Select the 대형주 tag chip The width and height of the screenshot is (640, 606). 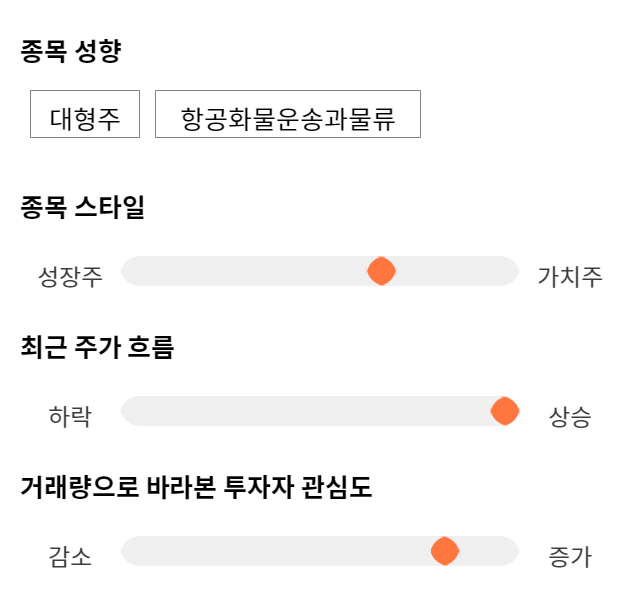85,114
